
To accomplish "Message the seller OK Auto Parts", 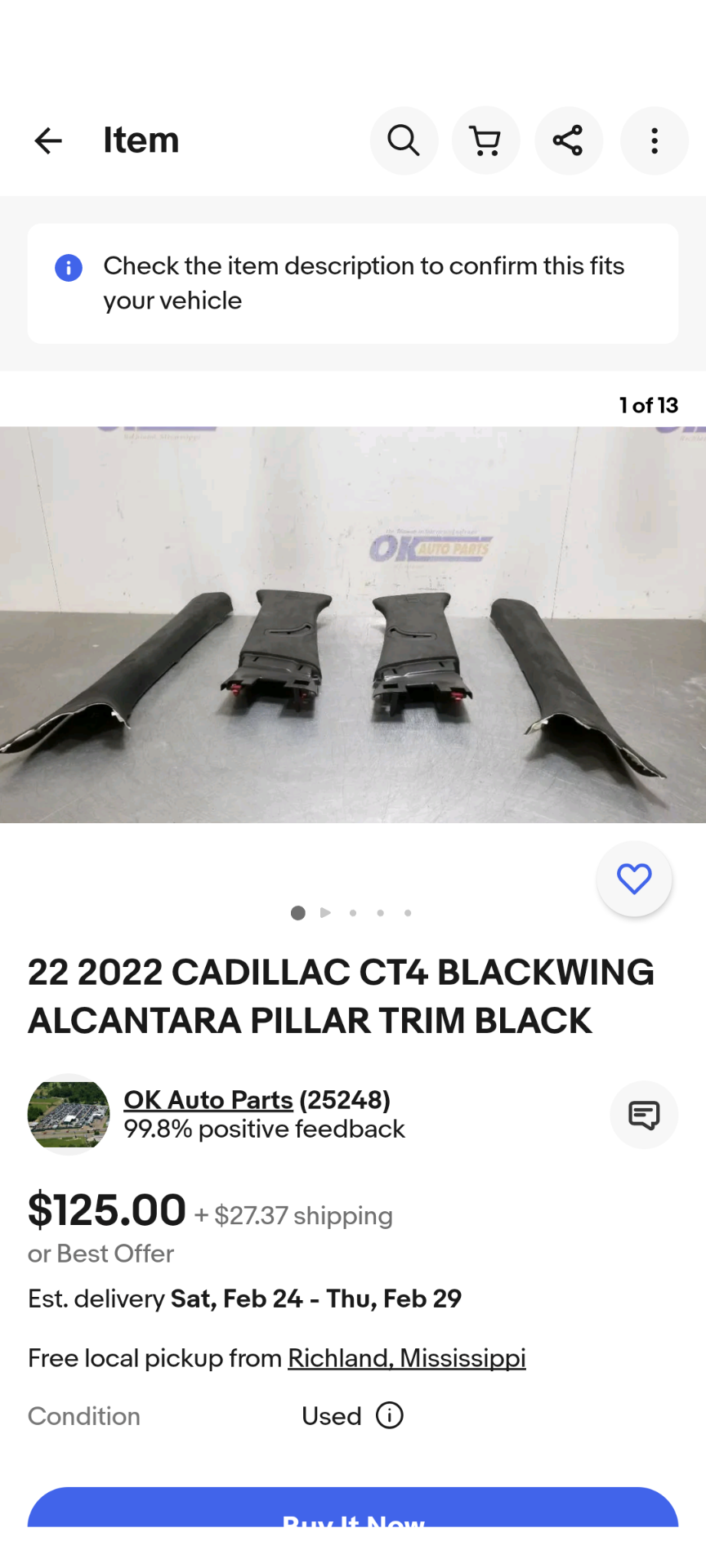I will [644, 1115].
